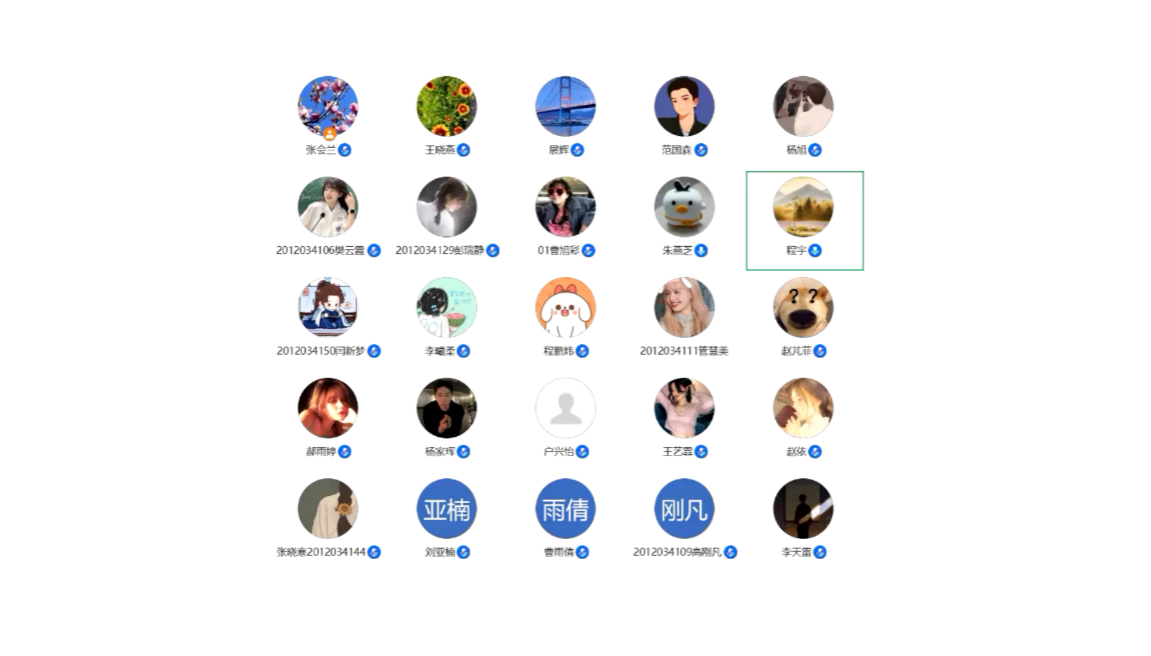Choose 朱燕芝's duck avatar tile
This screenshot has height=656, width=1151.
pos(684,207)
